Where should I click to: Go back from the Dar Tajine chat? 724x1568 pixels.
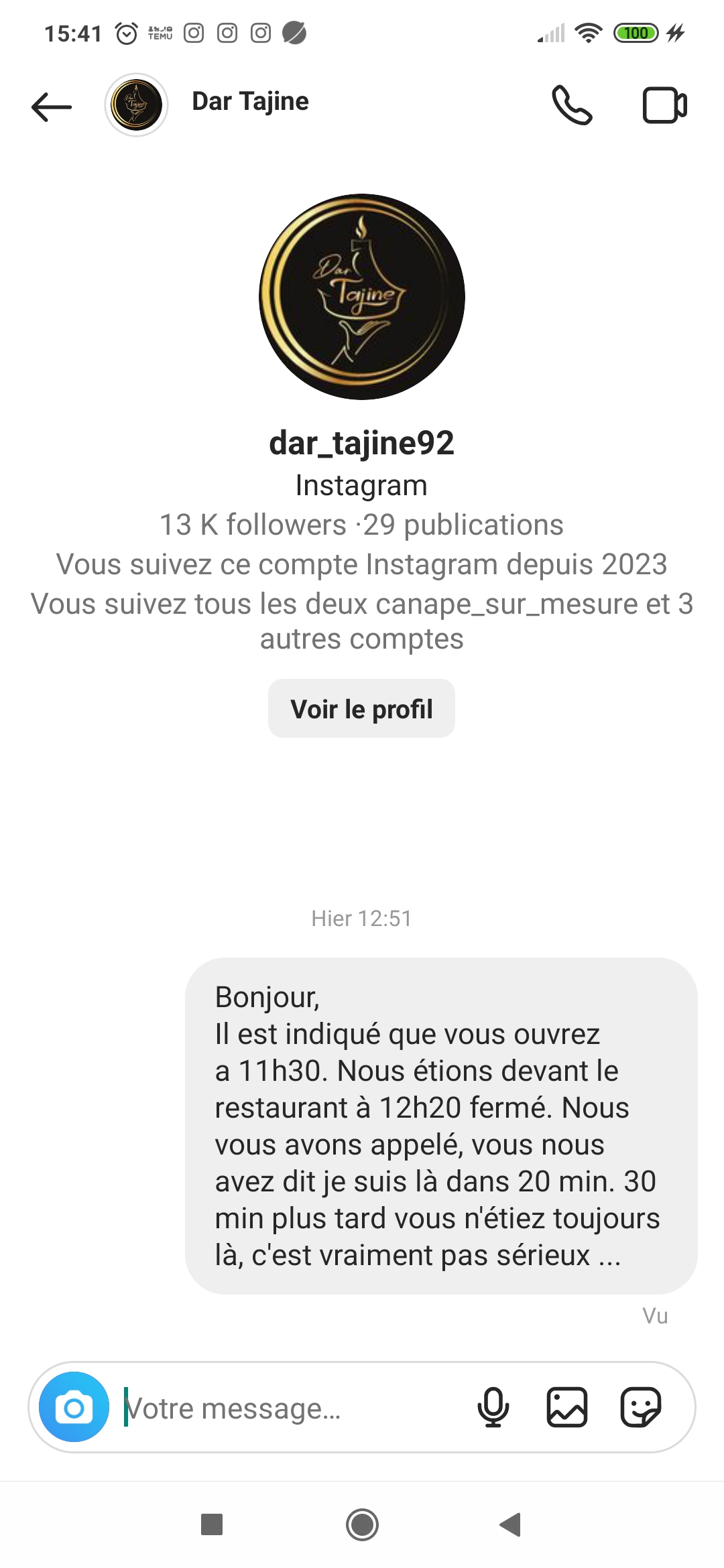click(x=51, y=106)
